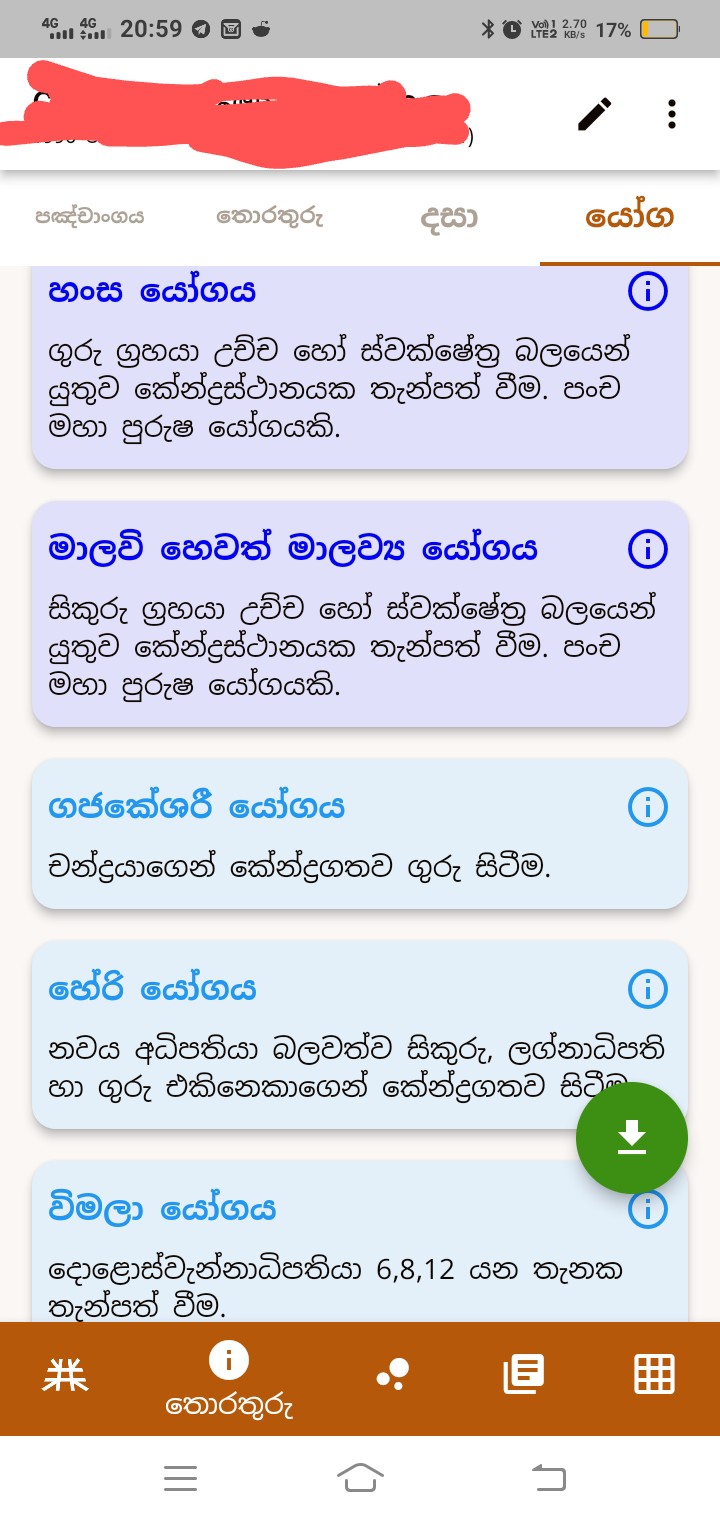Show info for හංස යෝගය
Viewport: 720px width, 1520px height.
(647, 291)
